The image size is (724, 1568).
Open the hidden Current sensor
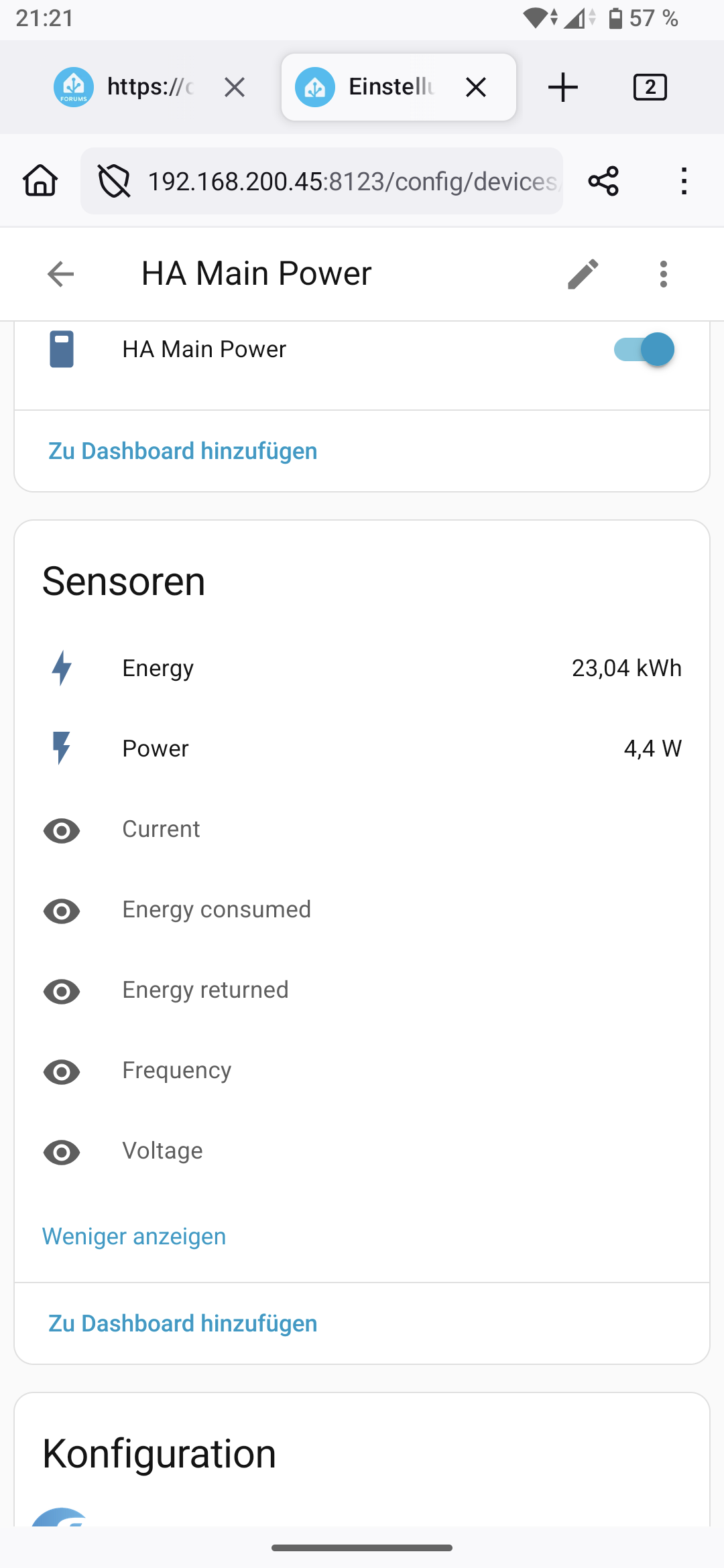(362, 830)
